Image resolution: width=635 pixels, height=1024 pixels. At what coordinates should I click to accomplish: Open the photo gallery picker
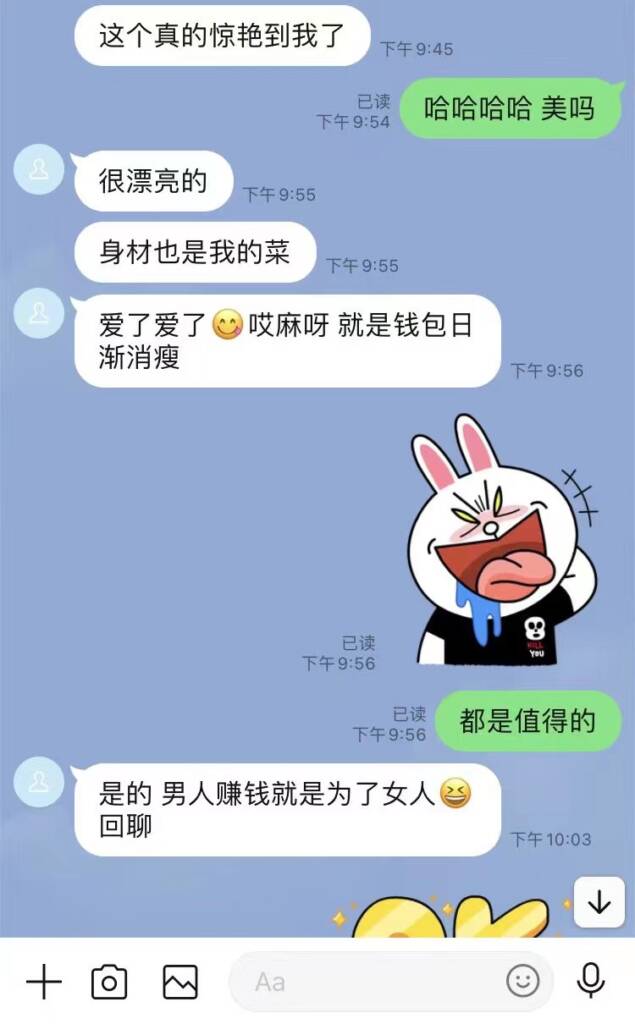click(180, 981)
